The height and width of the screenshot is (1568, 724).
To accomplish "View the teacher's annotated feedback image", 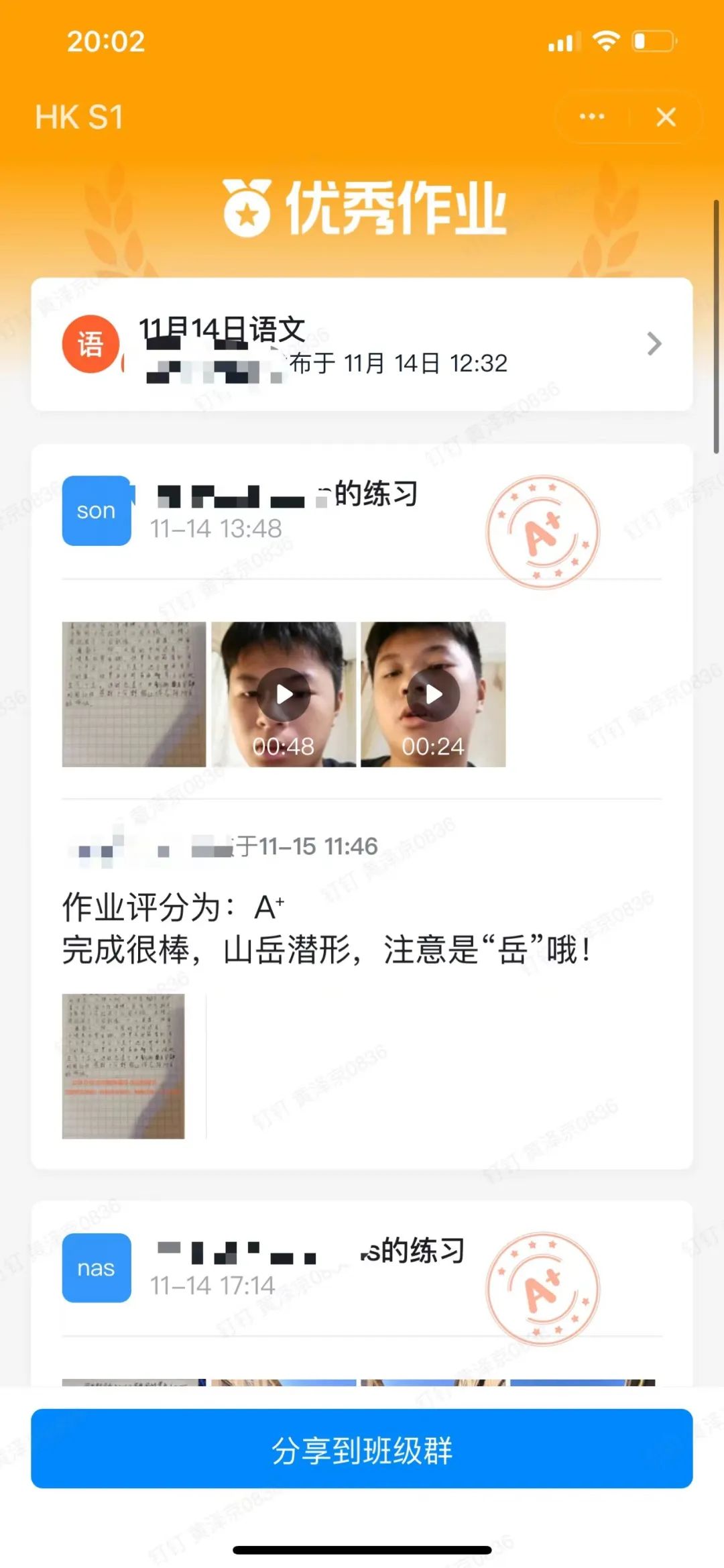I will point(123,1066).
